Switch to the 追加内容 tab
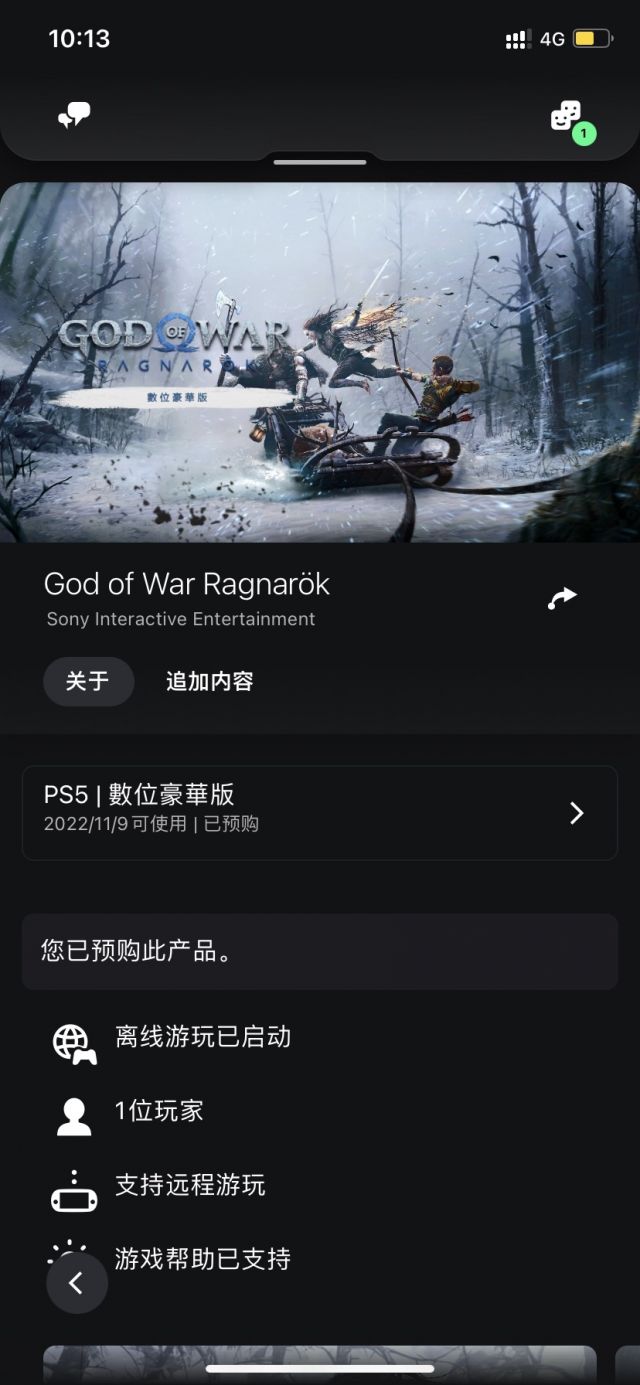This screenshot has width=640, height=1385. coord(210,682)
